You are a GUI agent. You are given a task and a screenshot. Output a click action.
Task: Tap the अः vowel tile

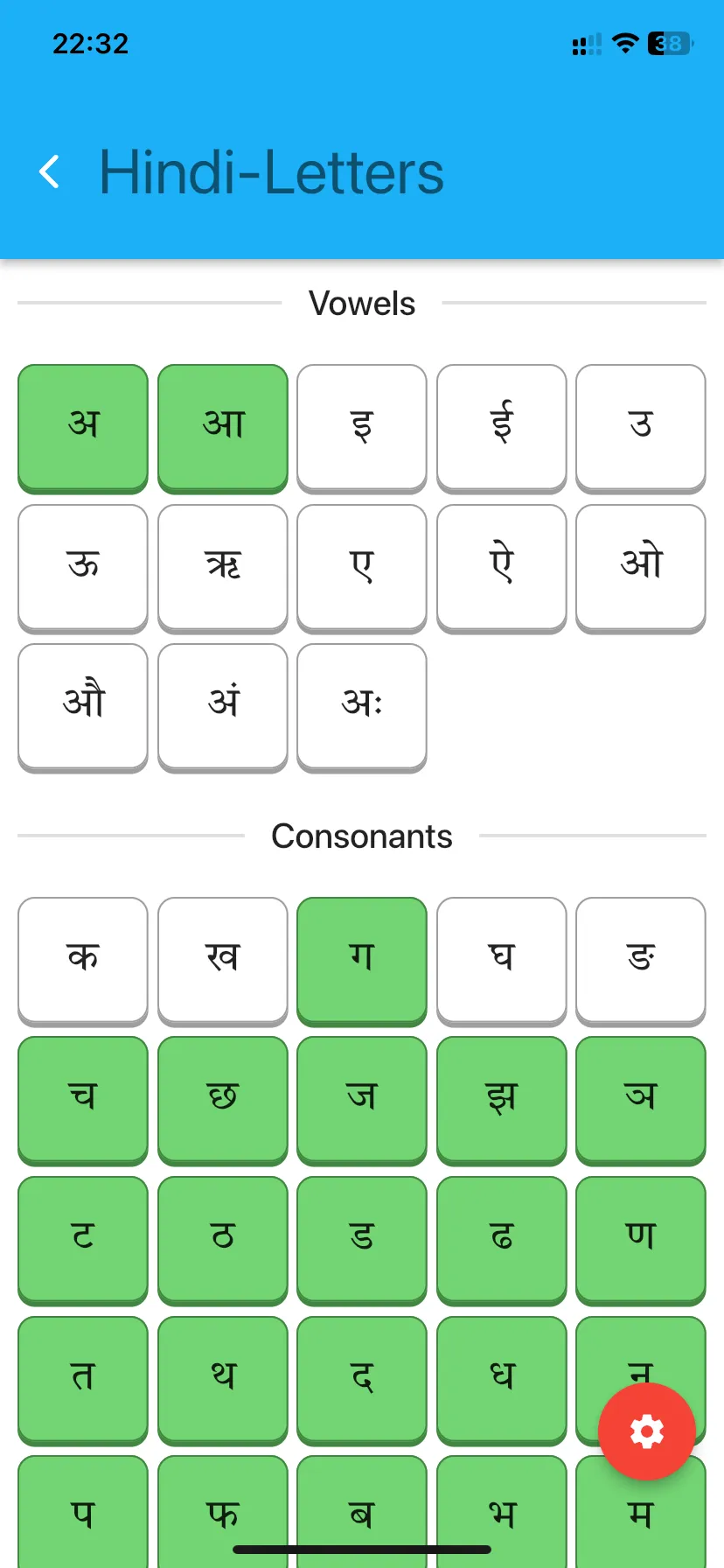pos(361,706)
